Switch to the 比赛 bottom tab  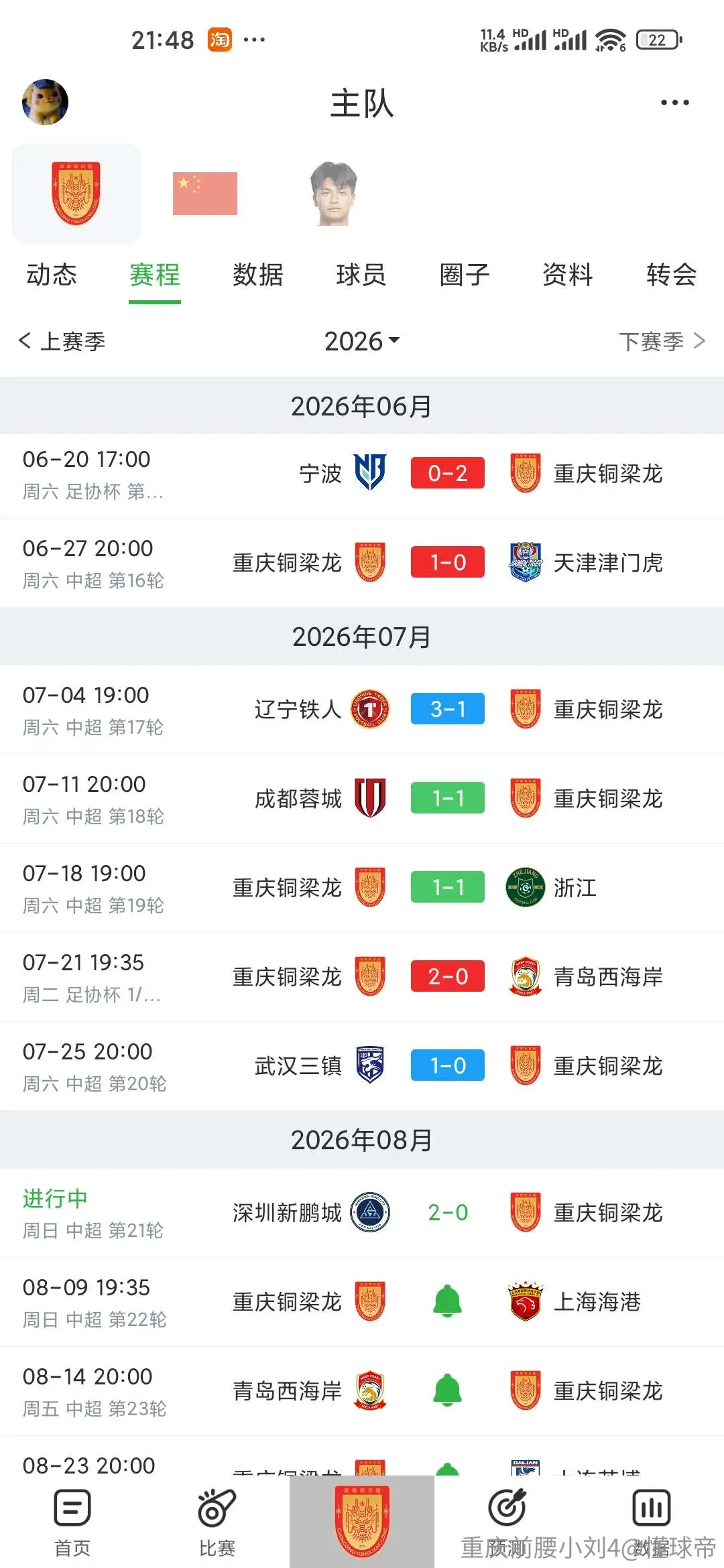[x=217, y=1524]
